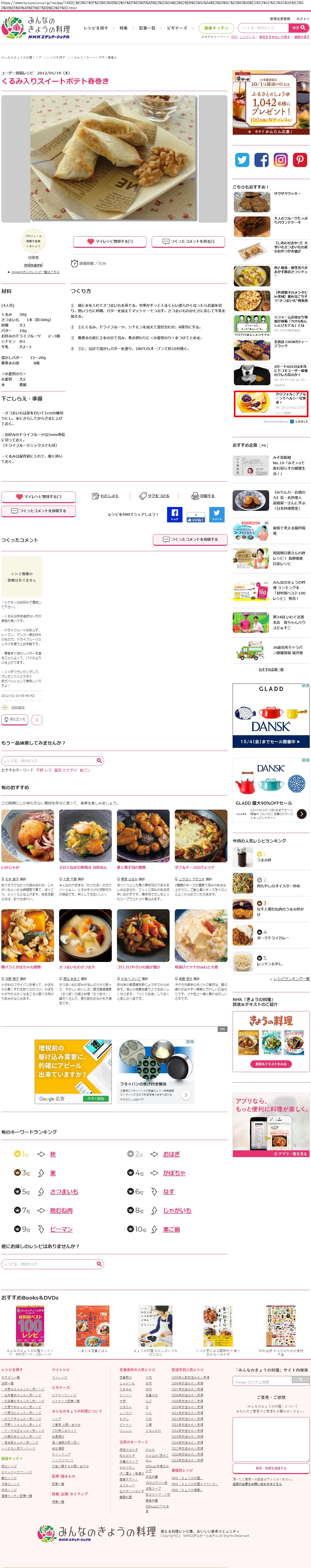Open the Twitter icon in the sidebar
The height and width of the screenshot is (1568, 311).
click(x=242, y=160)
